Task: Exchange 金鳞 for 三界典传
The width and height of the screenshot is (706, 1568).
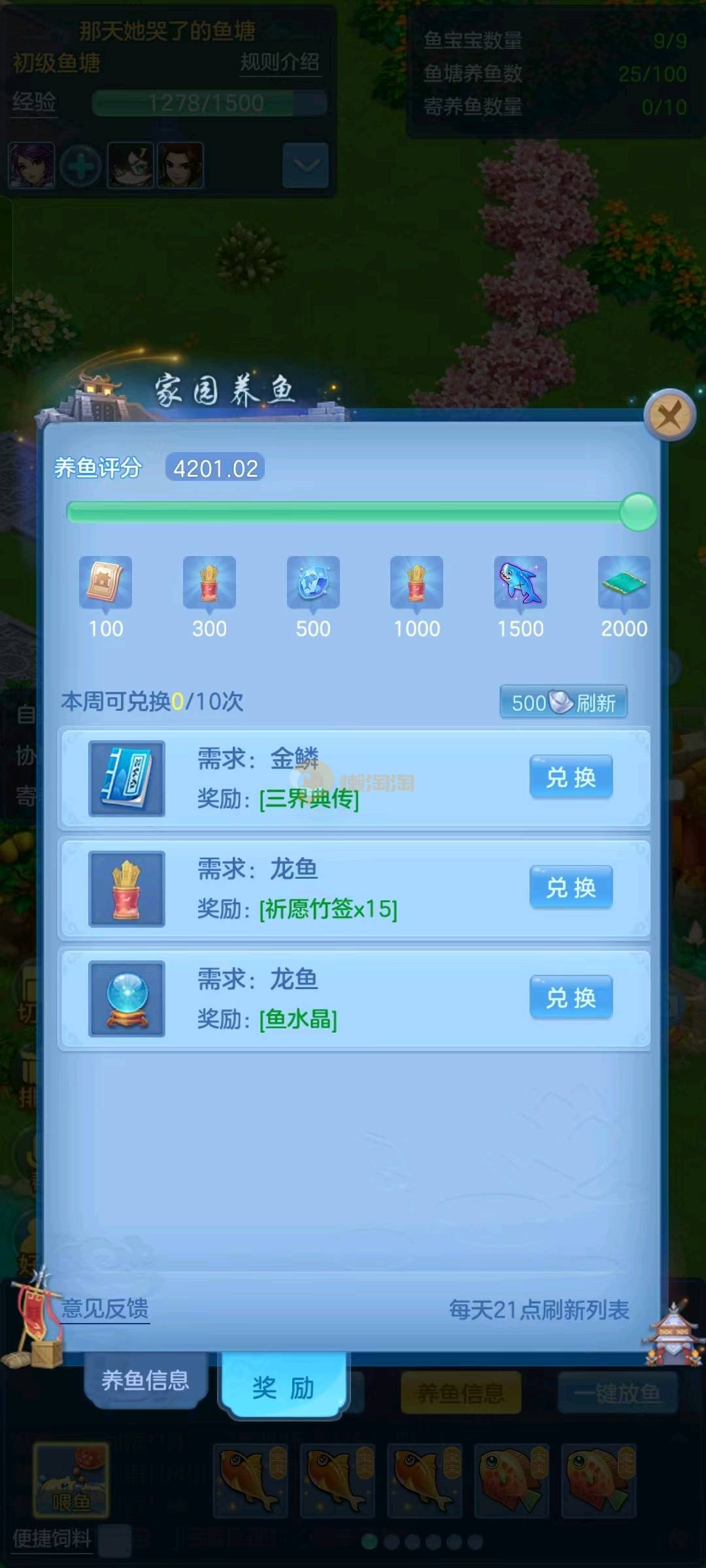Action: [571, 777]
